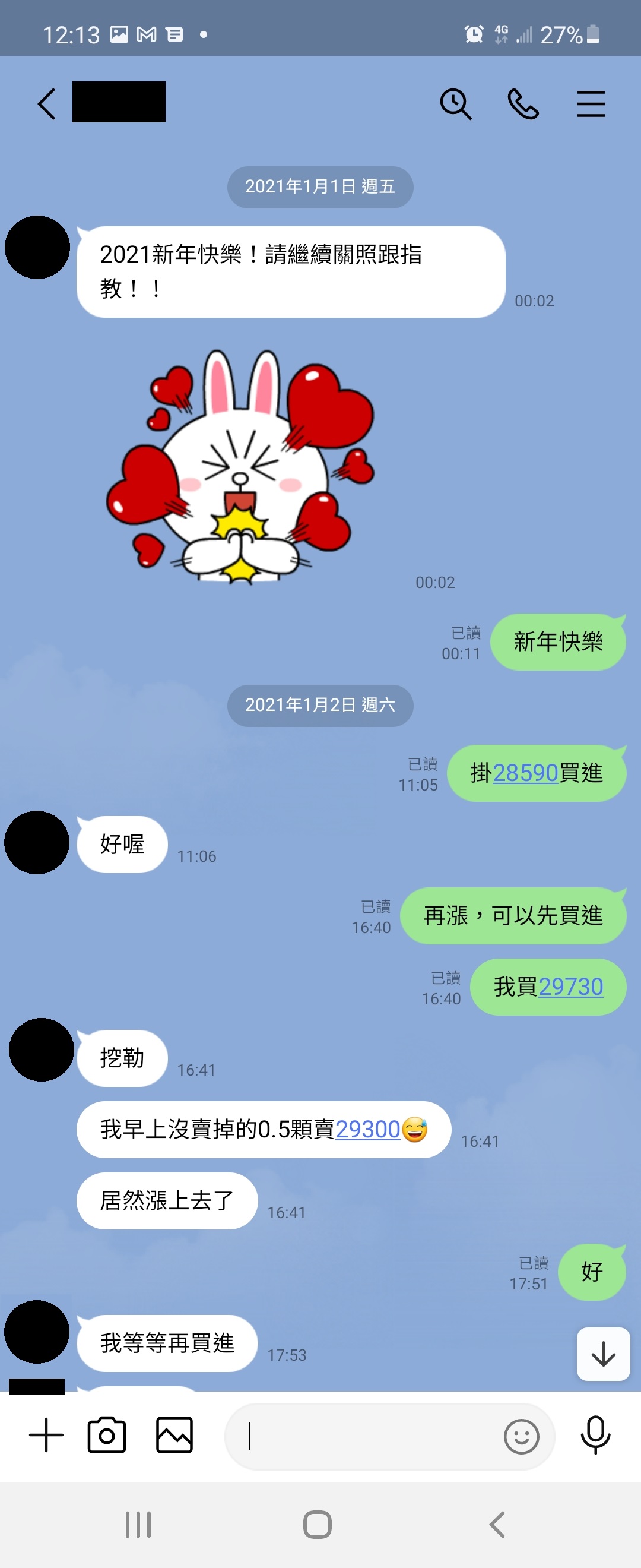641x1568 pixels.
Task: Open the emoji and sticker picker
Action: 521,1437
